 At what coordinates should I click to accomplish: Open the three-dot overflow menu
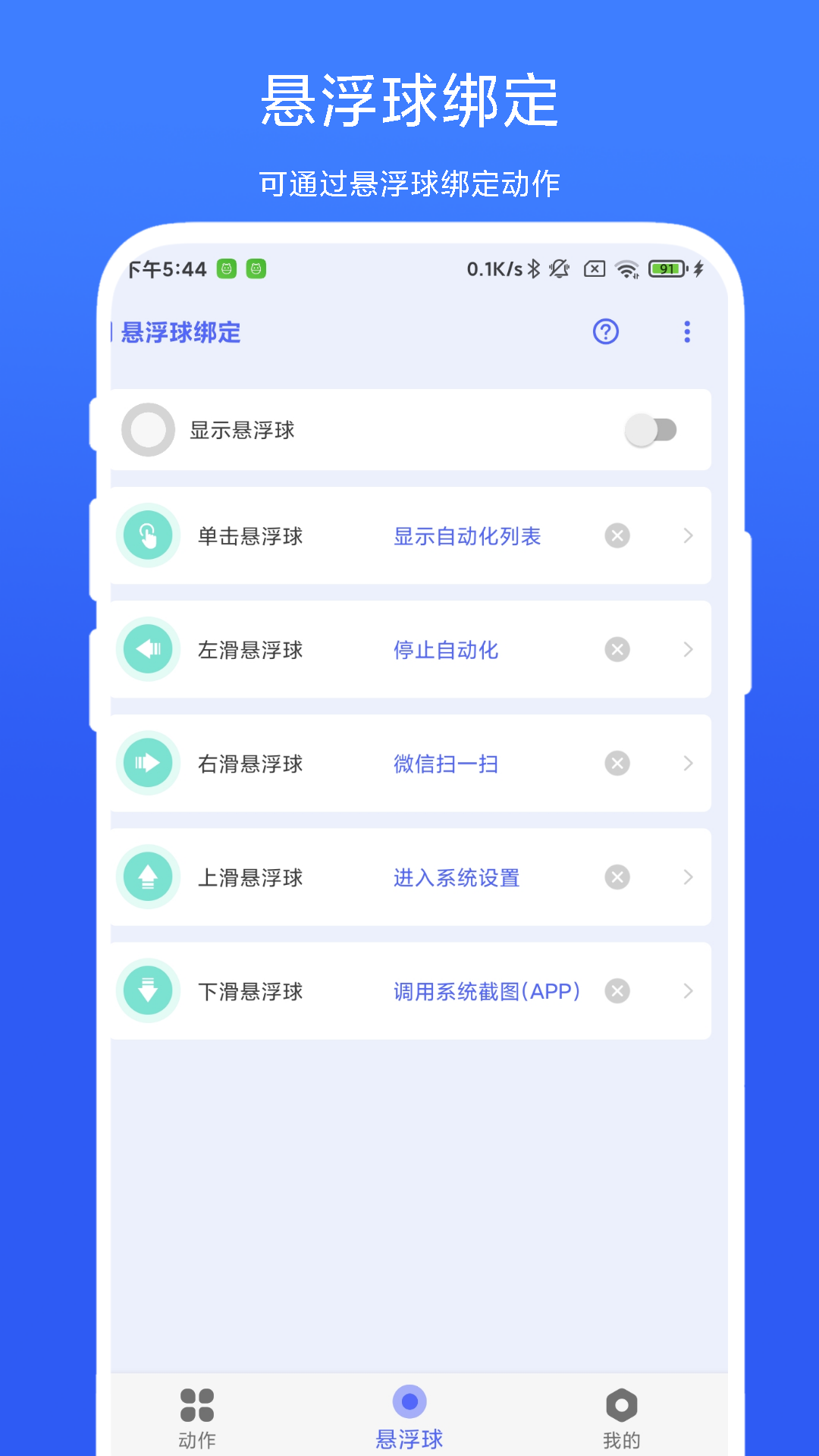click(686, 332)
